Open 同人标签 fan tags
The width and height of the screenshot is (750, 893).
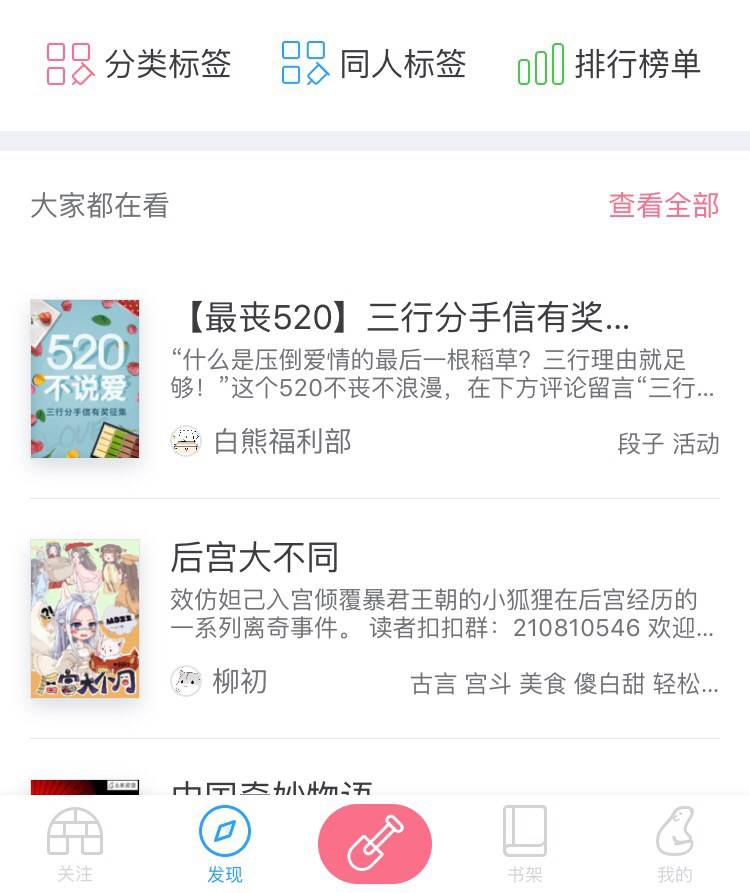[x=374, y=64]
